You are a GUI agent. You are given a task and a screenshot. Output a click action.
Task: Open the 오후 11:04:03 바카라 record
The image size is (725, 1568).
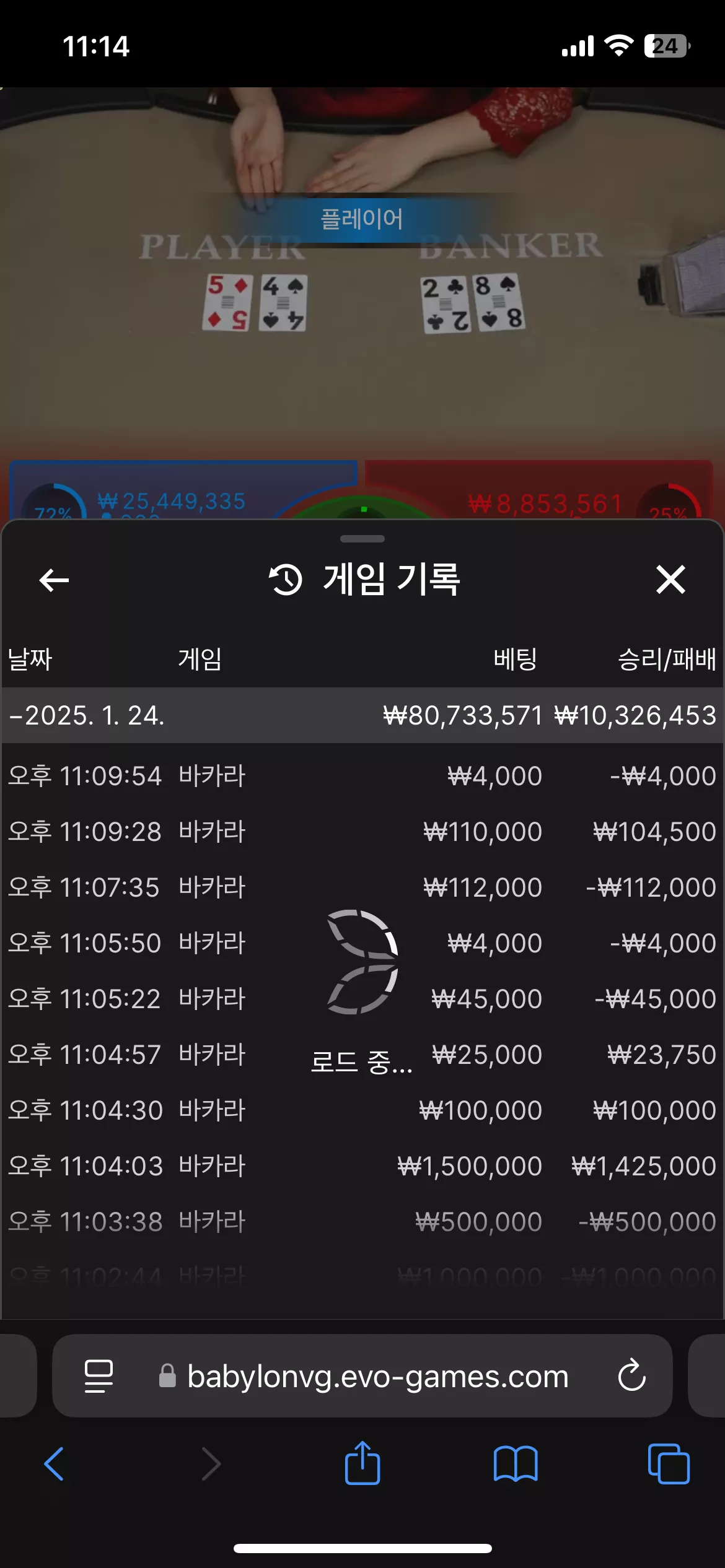pyautogui.click(x=362, y=1166)
